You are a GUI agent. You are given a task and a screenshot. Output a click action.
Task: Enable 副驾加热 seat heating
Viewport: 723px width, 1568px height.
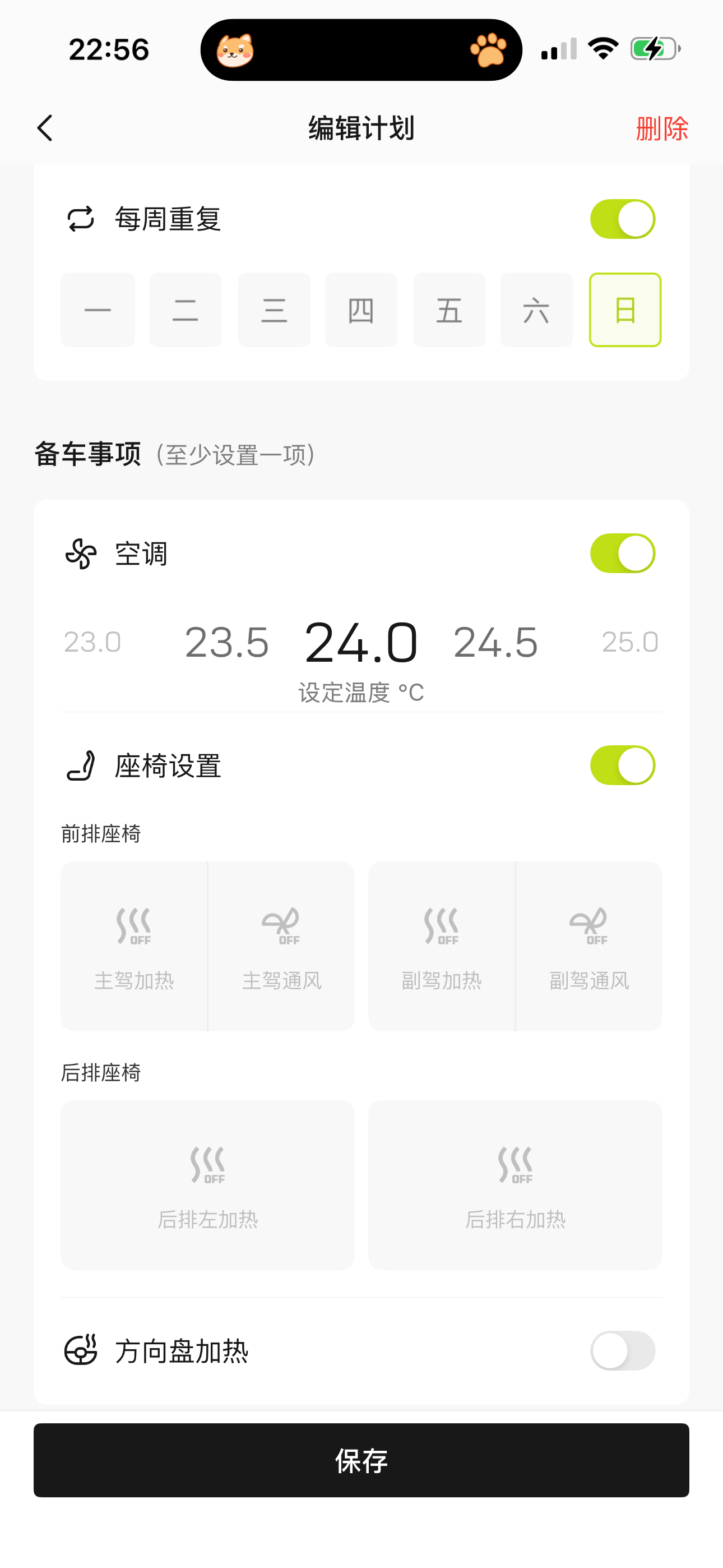pos(442,946)
